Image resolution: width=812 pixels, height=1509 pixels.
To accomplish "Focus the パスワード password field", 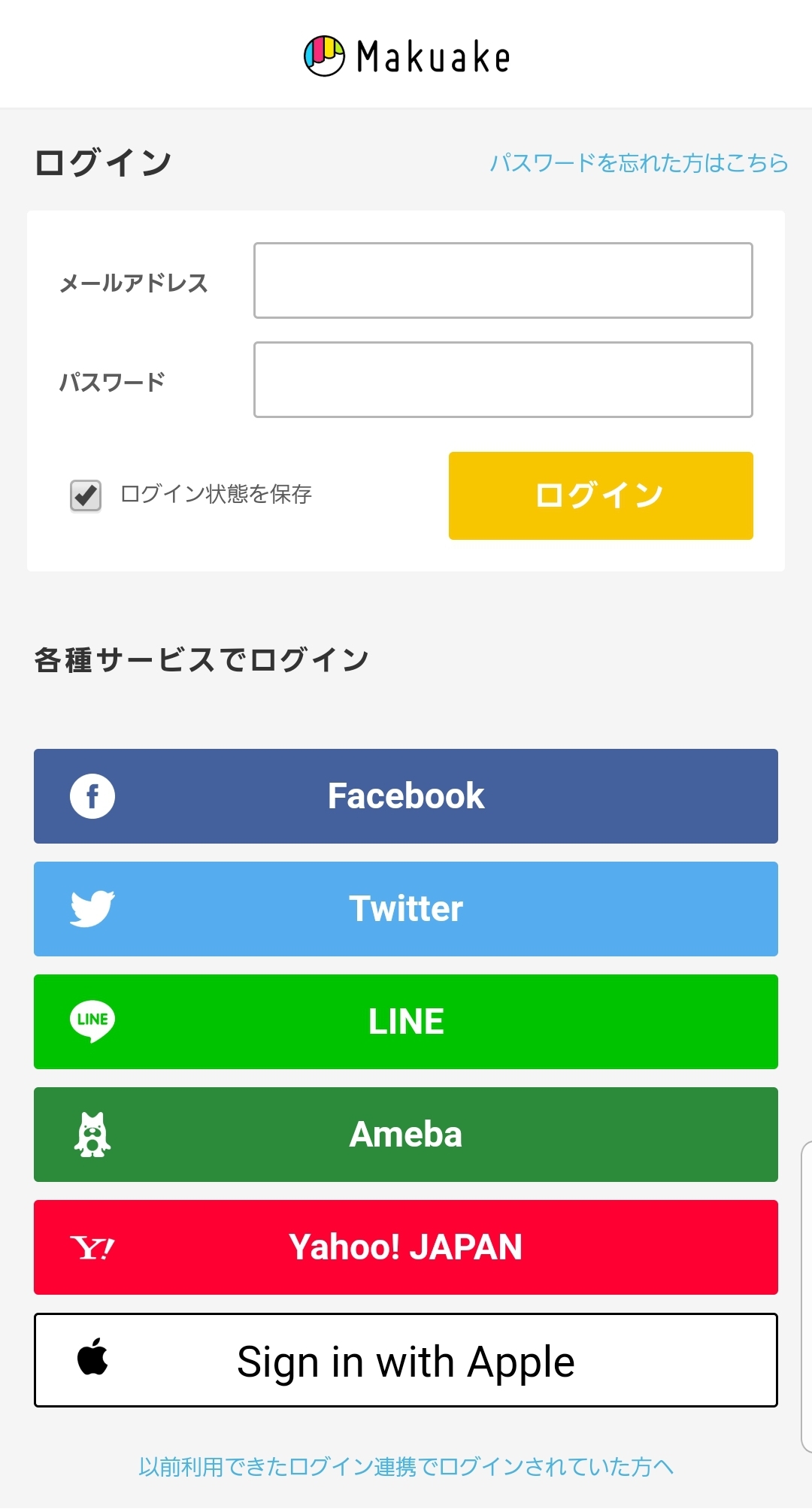I will point(503,380).
